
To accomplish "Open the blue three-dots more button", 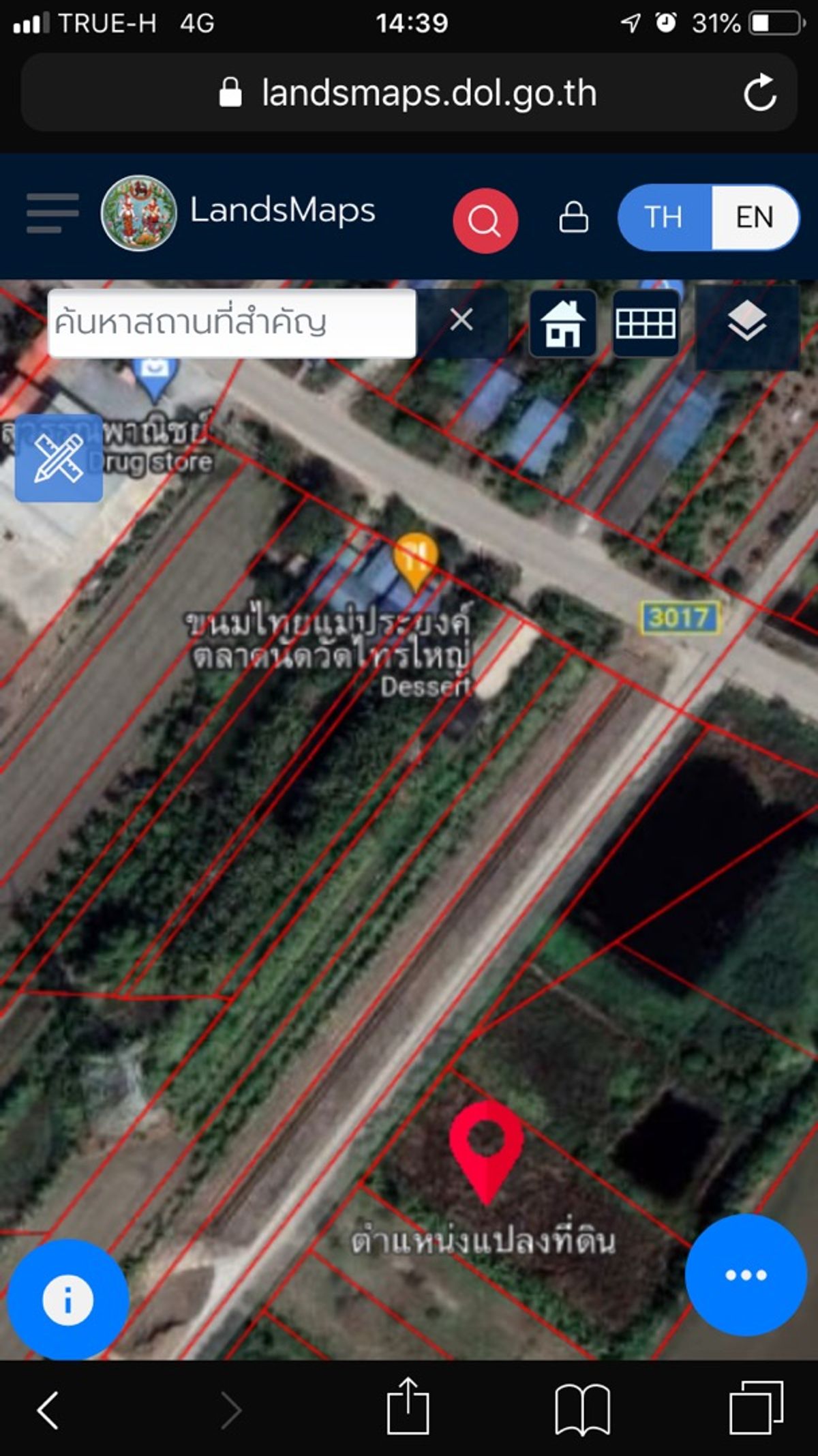I will point(746,1275).
